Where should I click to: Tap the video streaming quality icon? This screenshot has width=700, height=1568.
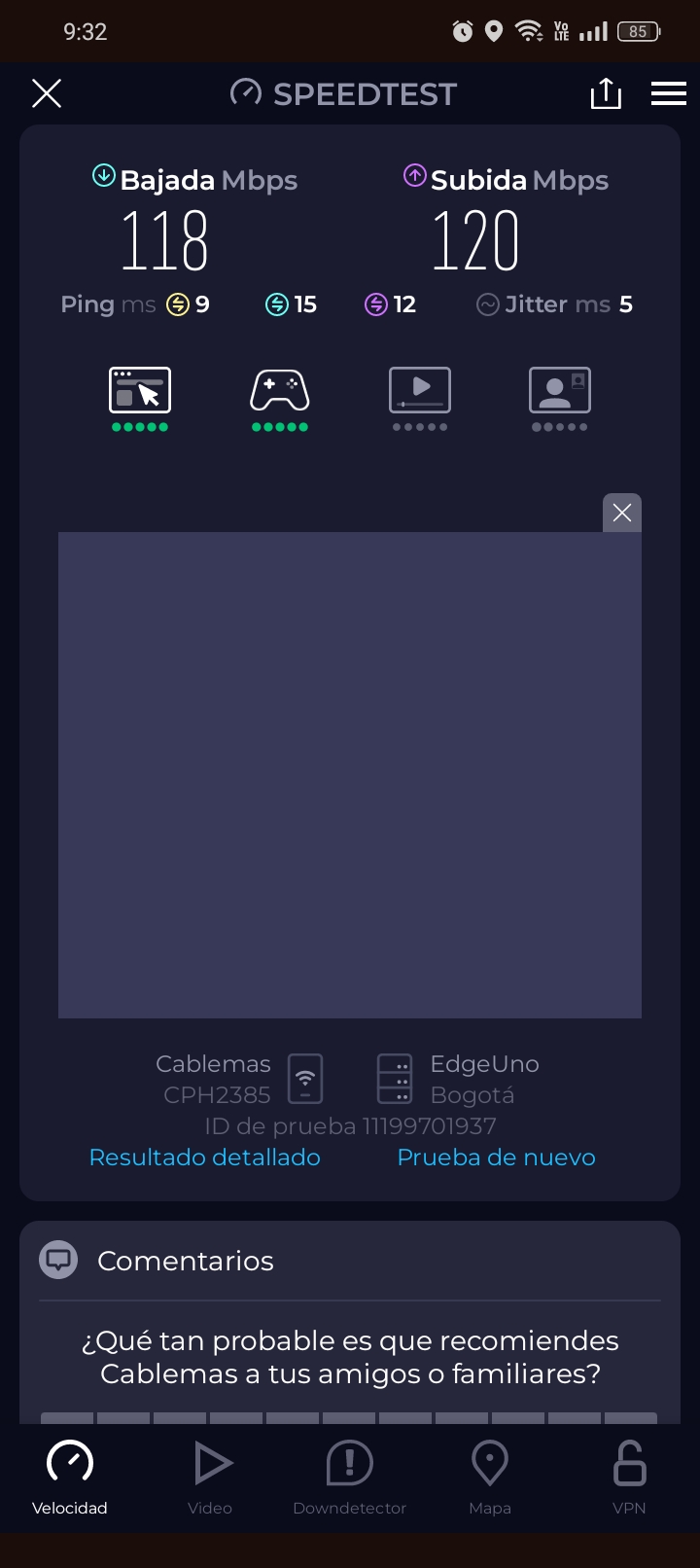coord(420,391)
